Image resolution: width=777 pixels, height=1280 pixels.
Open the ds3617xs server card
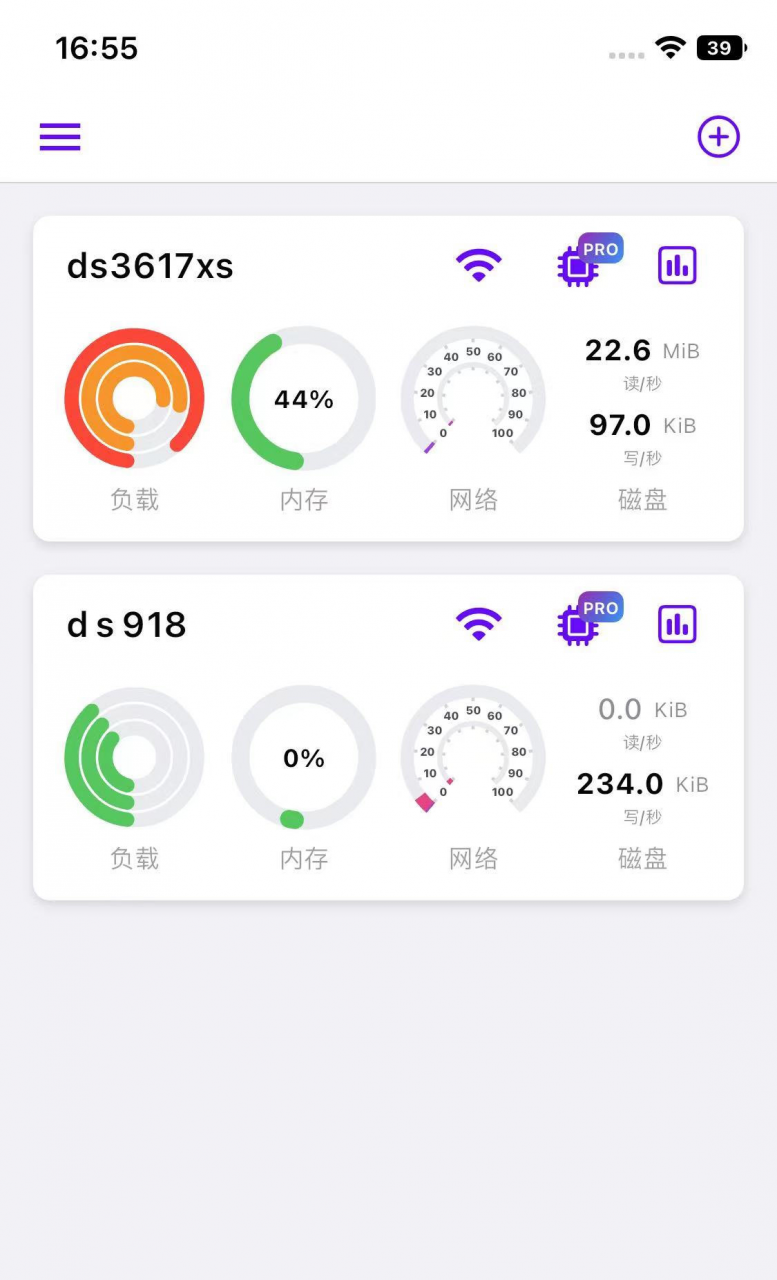click(x=388, y=379)
